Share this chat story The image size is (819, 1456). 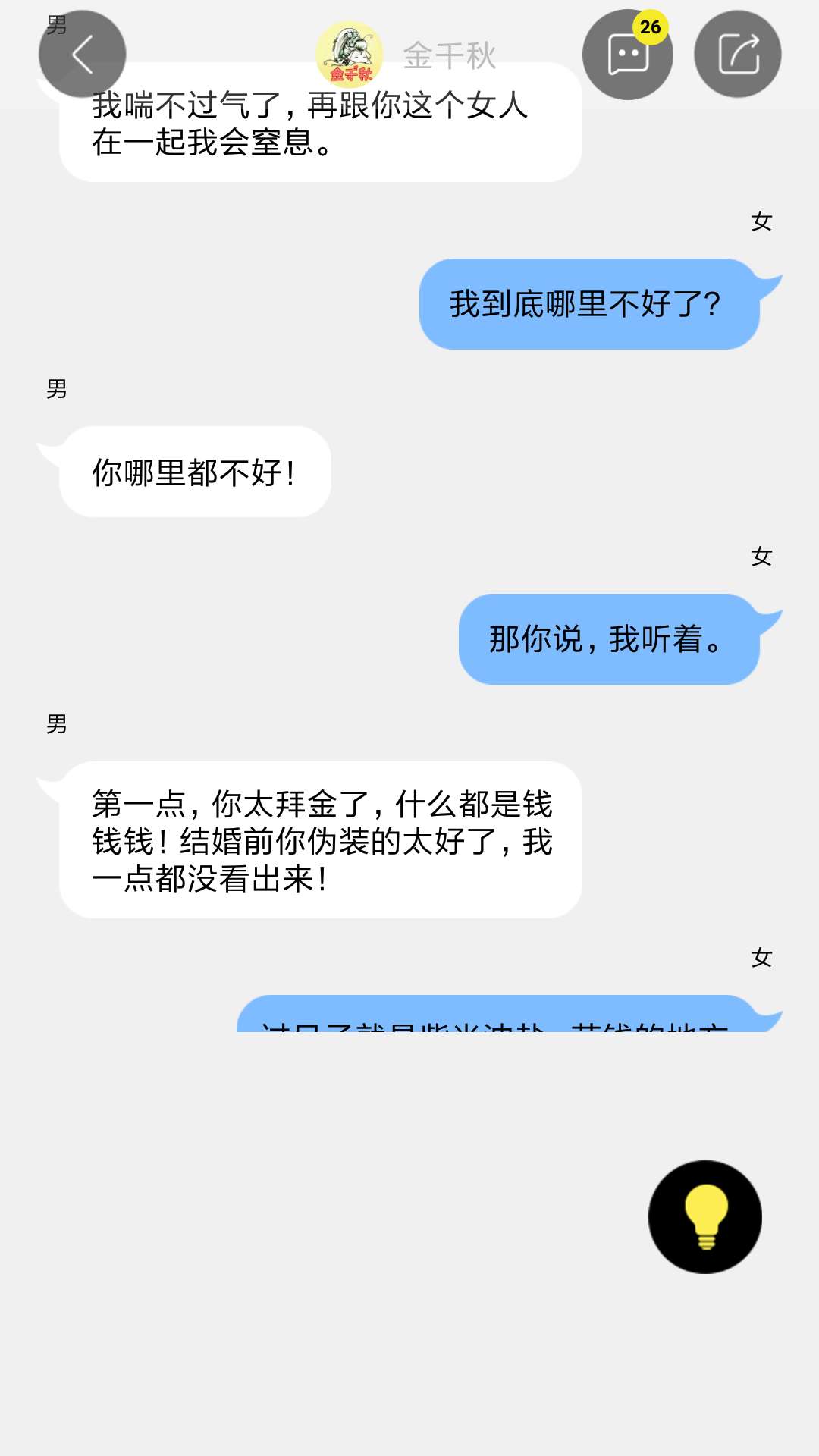coord(738,55)
